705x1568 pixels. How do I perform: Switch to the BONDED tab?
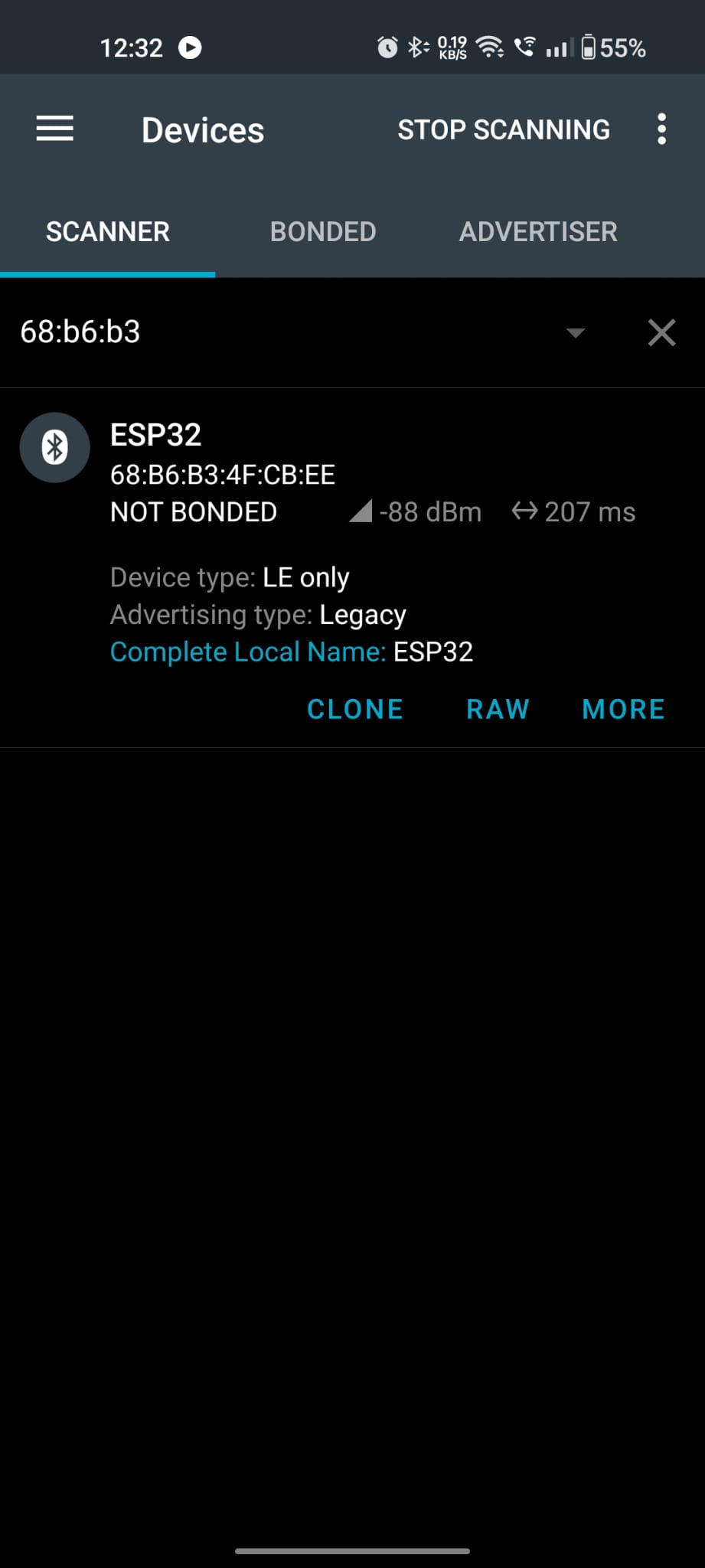(321, 231)
